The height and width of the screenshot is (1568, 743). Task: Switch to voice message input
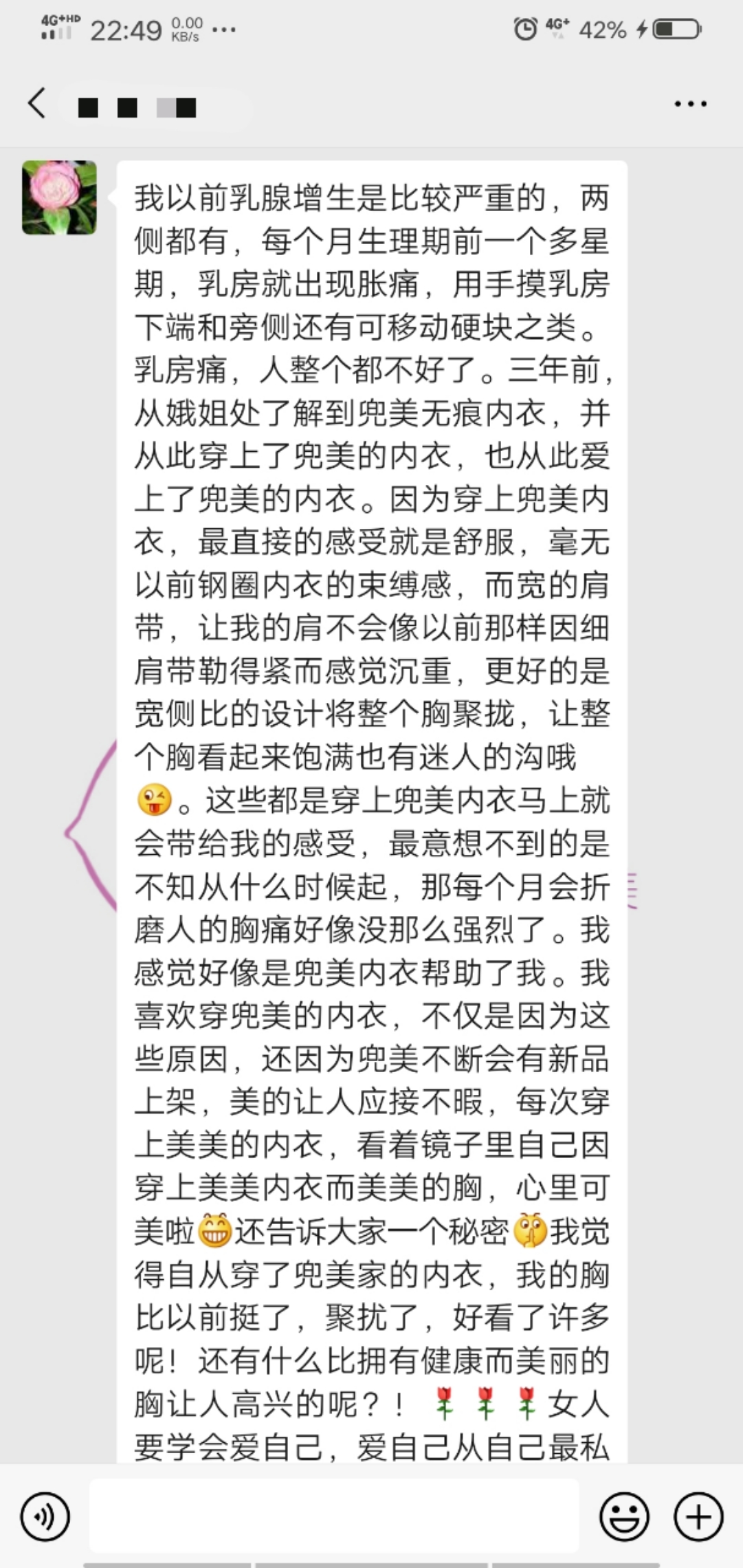tap(45, 1516)
